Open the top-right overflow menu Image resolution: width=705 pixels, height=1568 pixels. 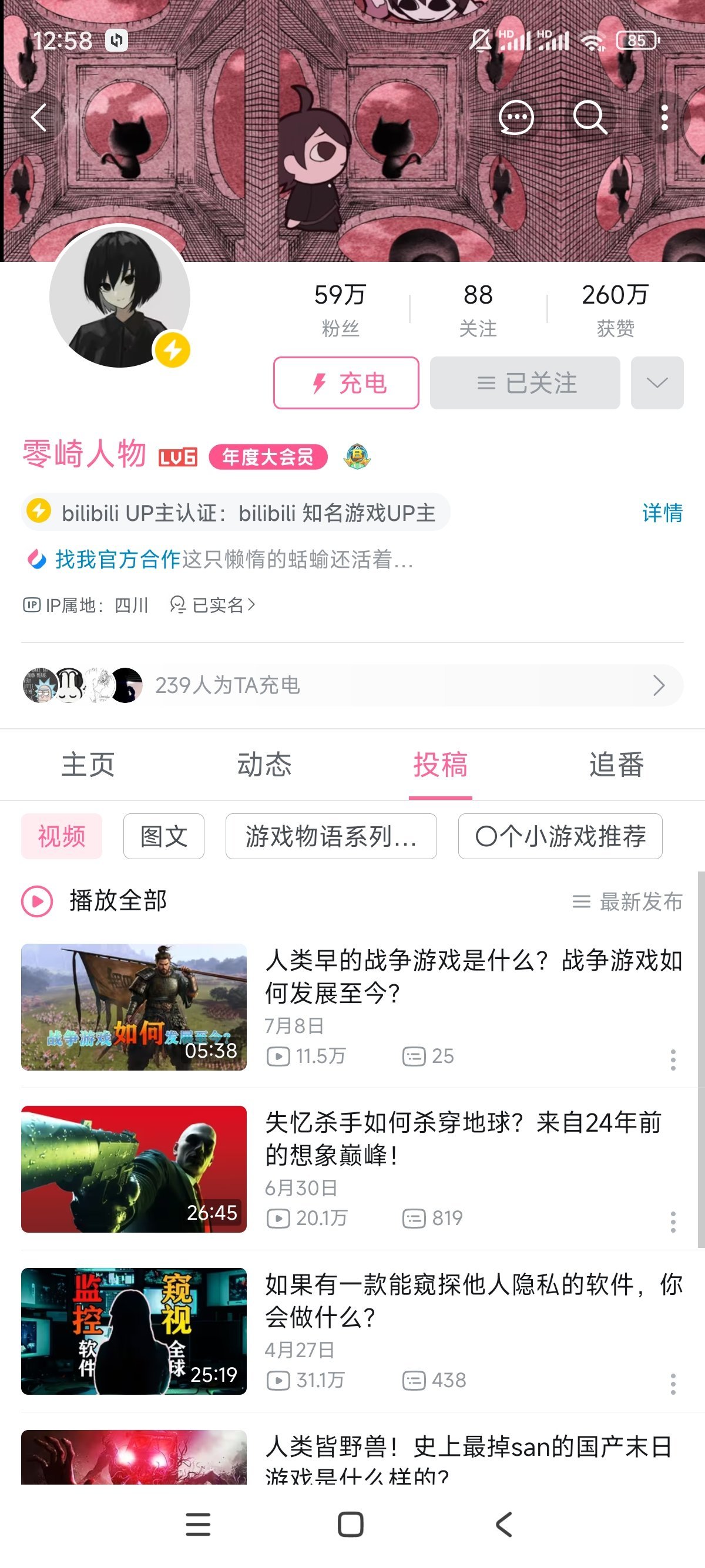click(664, 117)
